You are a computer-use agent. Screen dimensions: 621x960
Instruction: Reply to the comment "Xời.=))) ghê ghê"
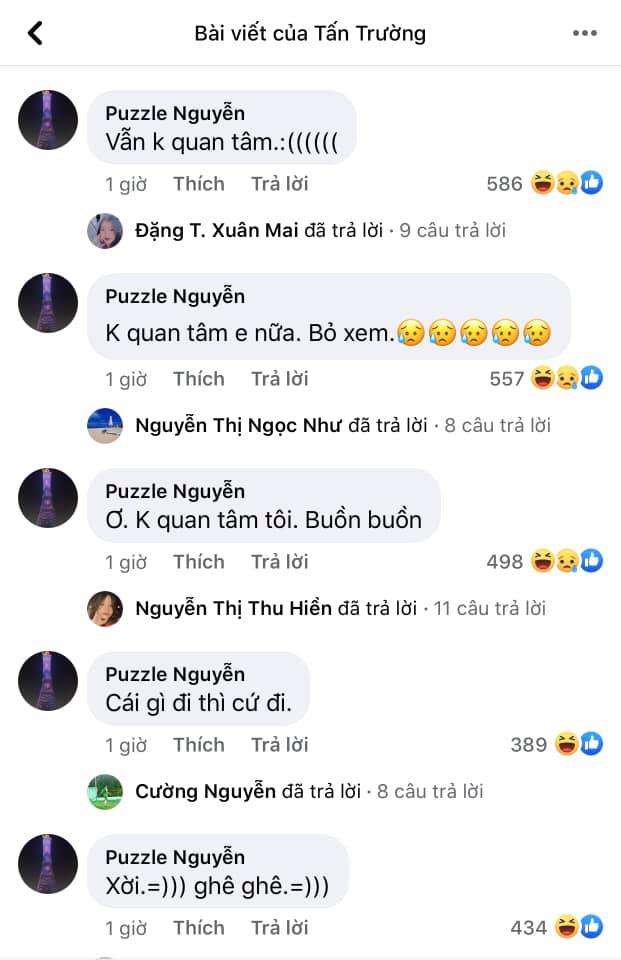(x=279, y=928)
